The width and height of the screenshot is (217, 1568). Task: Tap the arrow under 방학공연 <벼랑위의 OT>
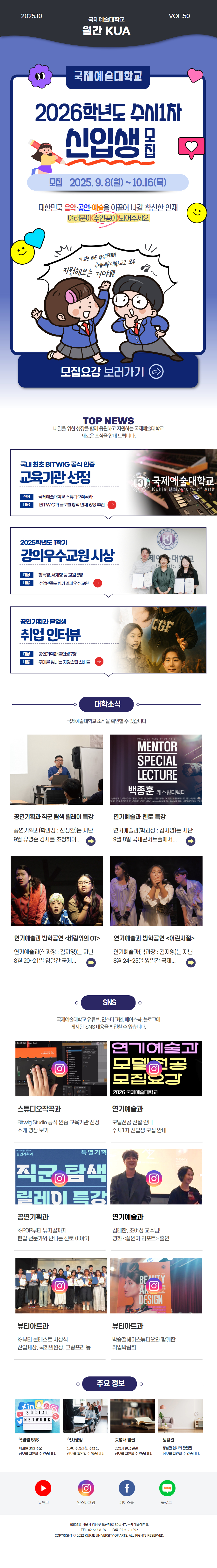coord(91,962)
